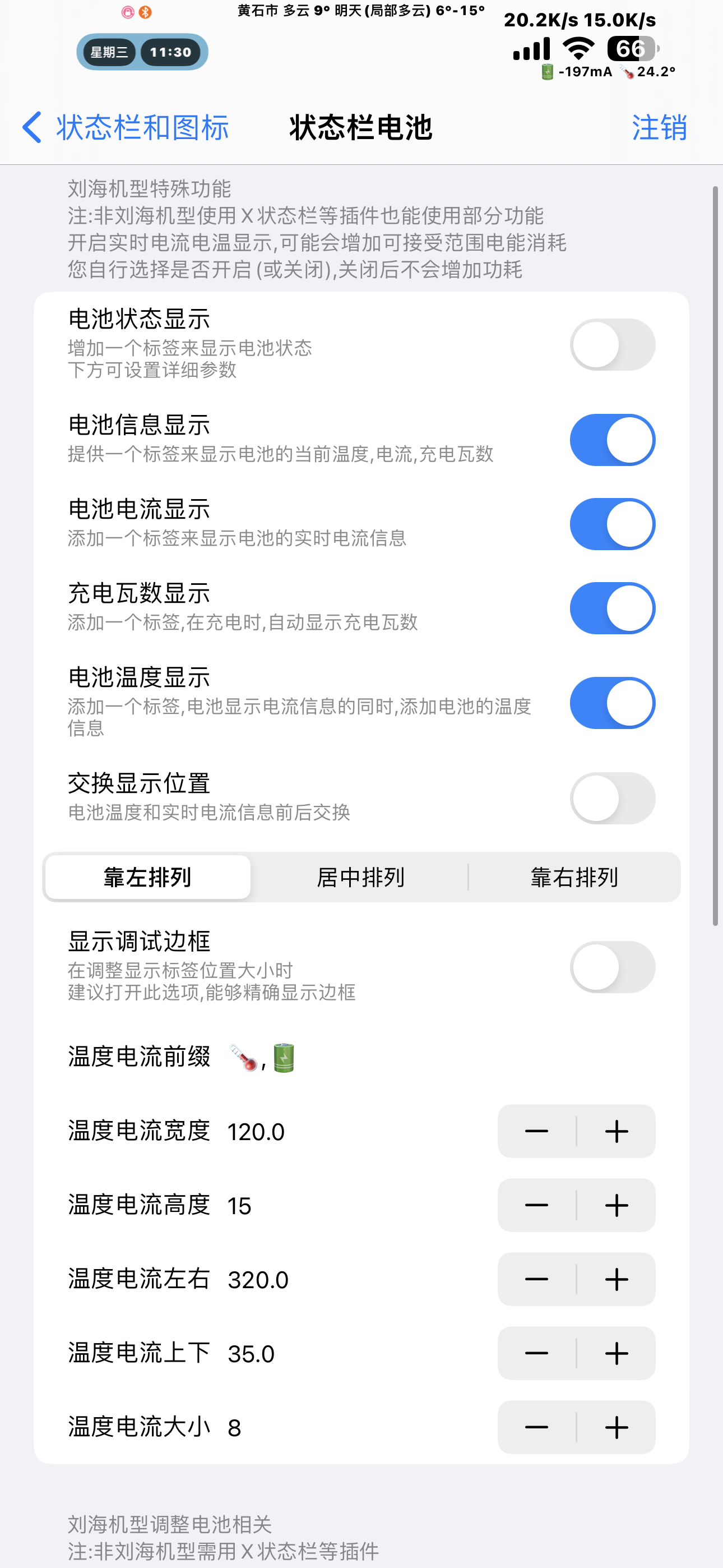This screenshot has height=1568, width=723.
Task: Decrease 温度电流左右 with minus
Action: 537,1280
